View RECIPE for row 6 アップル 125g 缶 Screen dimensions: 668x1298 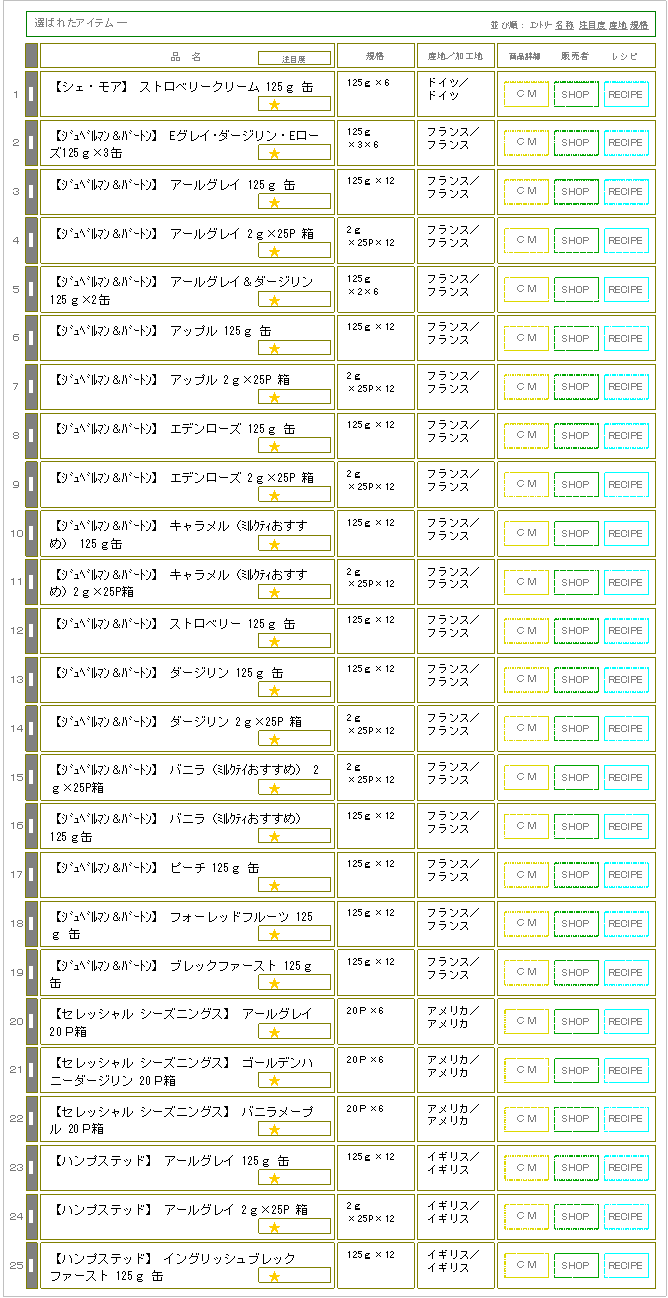[626, 339]
